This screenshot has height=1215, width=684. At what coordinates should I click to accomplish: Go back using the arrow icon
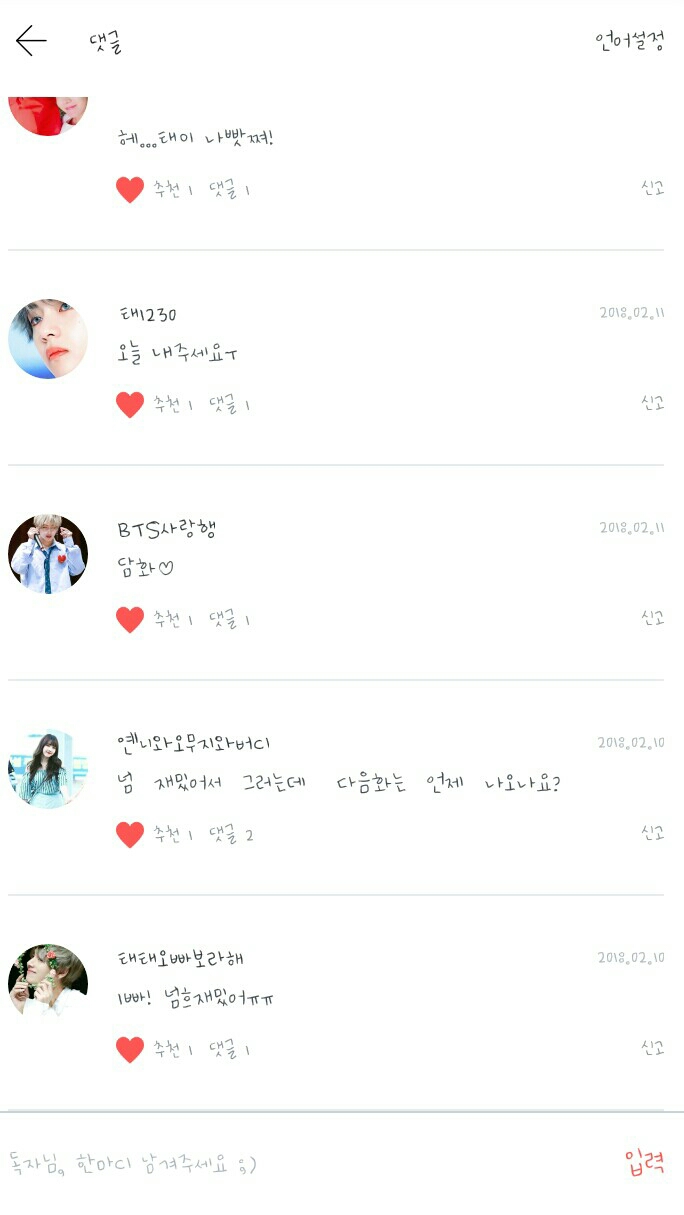pyautogui.click(x=31, y=41)
